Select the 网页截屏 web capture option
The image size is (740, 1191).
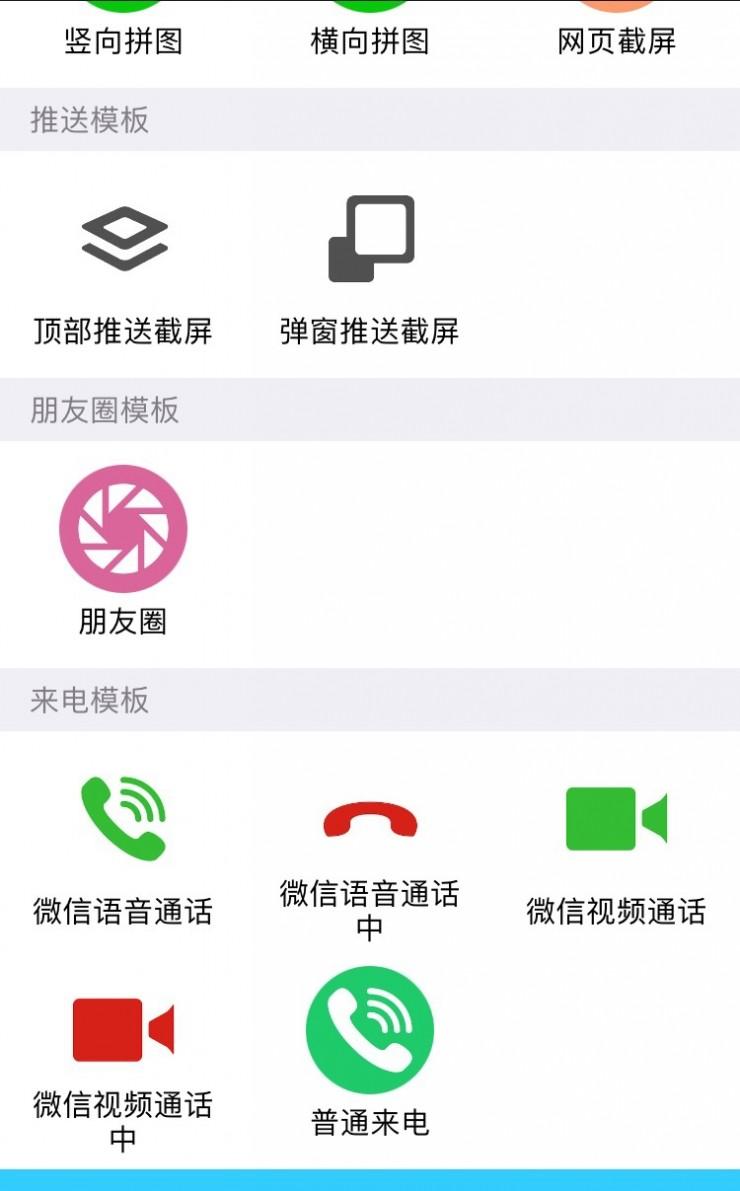pos(615,40)
